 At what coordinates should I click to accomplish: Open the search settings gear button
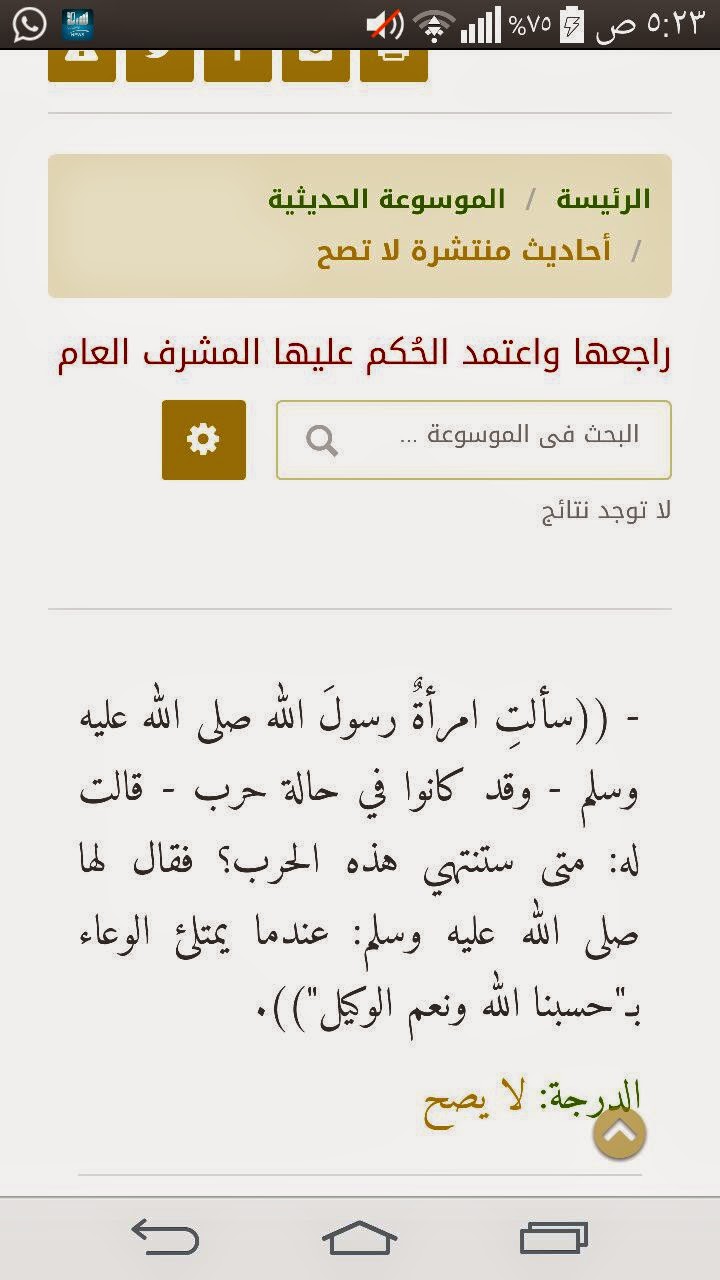204,439
